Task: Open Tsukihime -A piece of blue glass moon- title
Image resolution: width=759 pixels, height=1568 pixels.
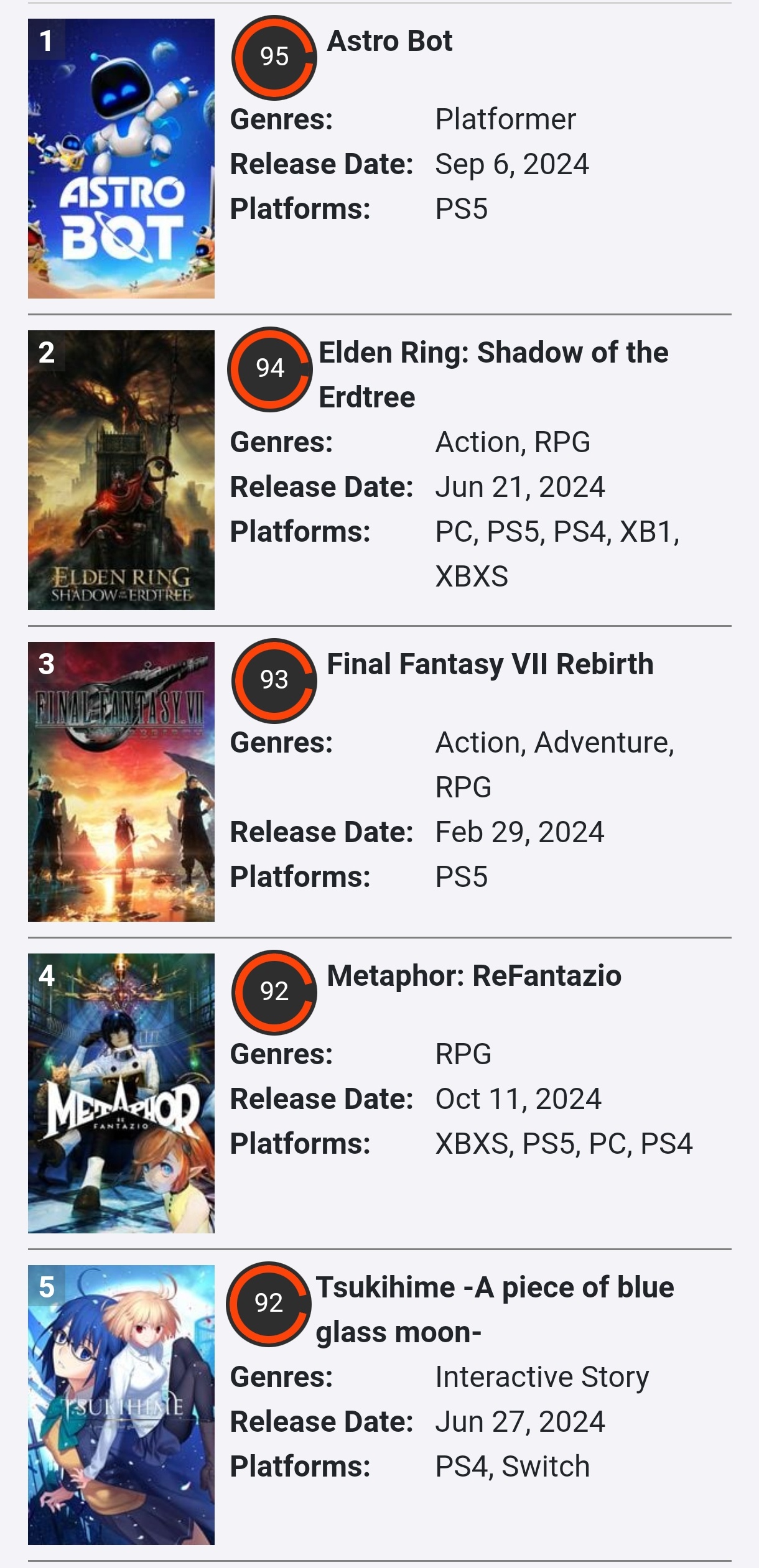Action: tap(495, 1309)
